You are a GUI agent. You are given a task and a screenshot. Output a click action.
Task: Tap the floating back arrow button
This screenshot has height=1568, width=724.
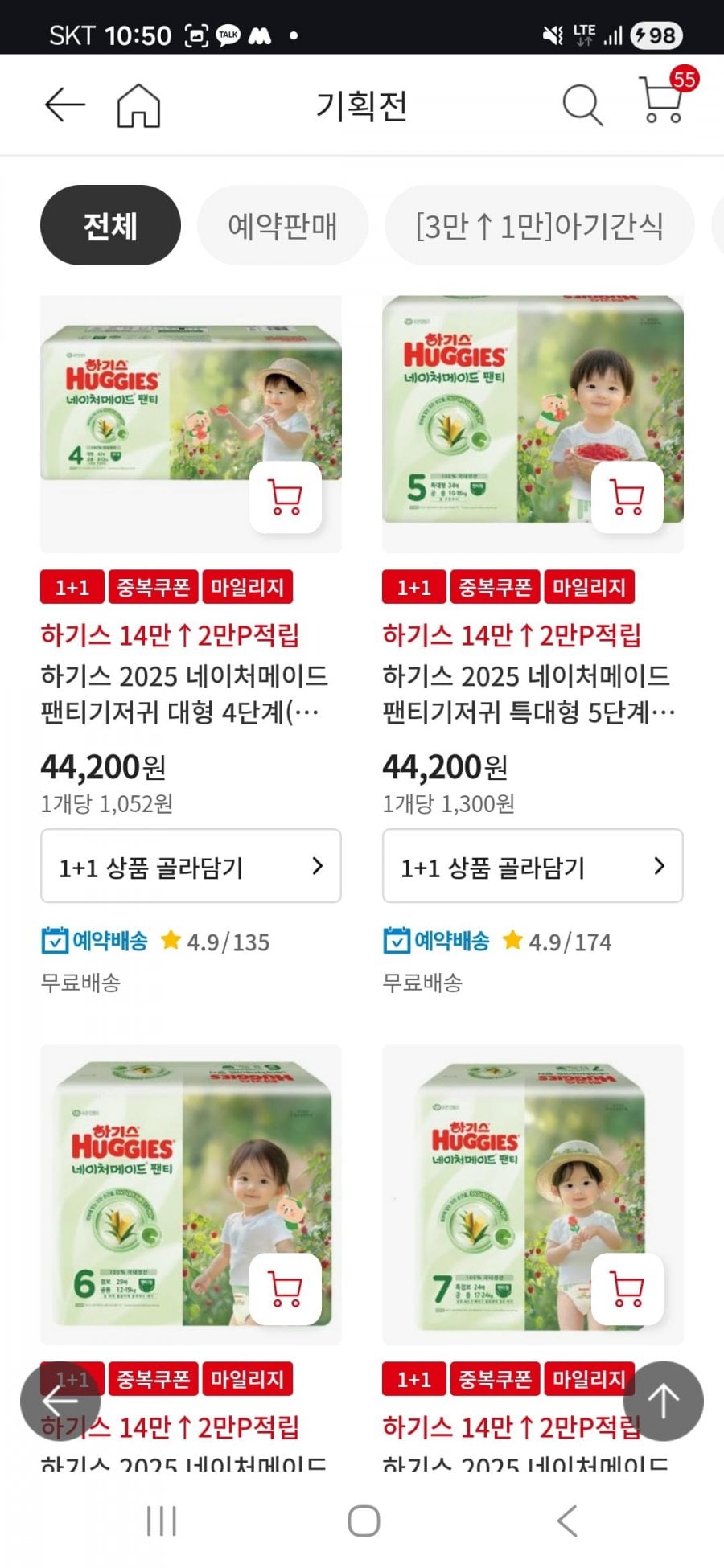[x=60, y=1401]
